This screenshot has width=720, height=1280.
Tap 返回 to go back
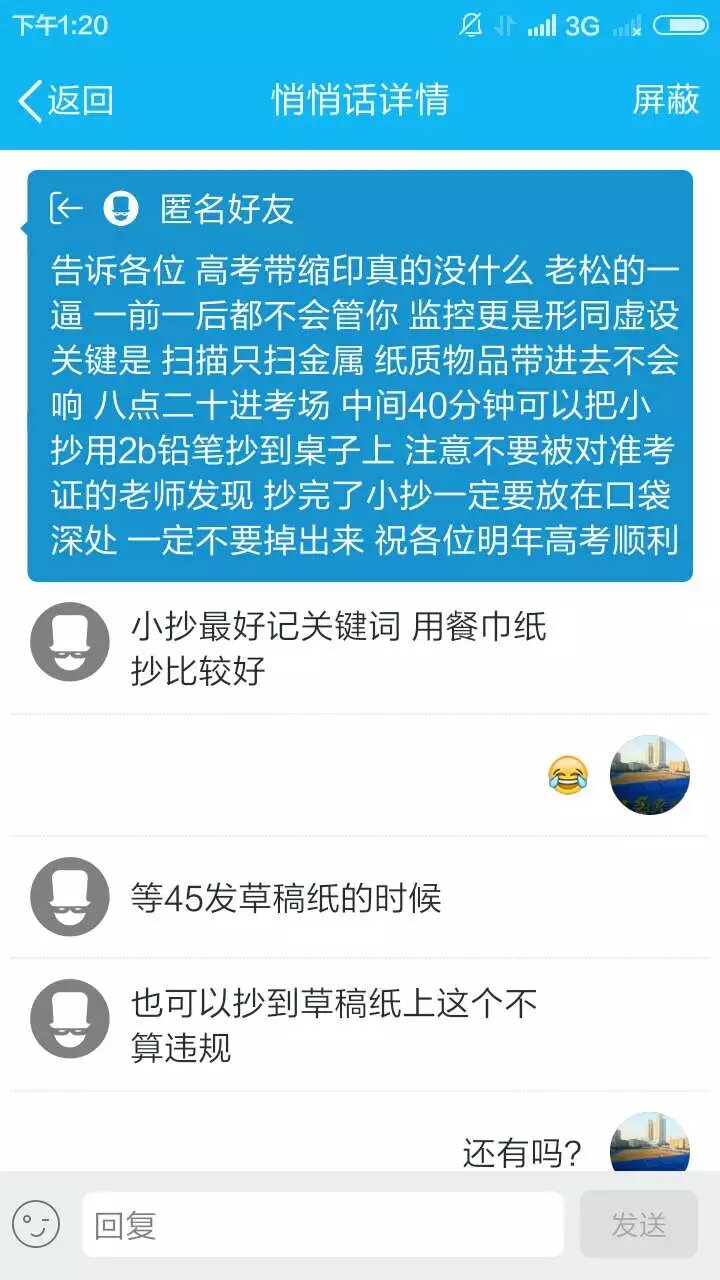(66, 100)
